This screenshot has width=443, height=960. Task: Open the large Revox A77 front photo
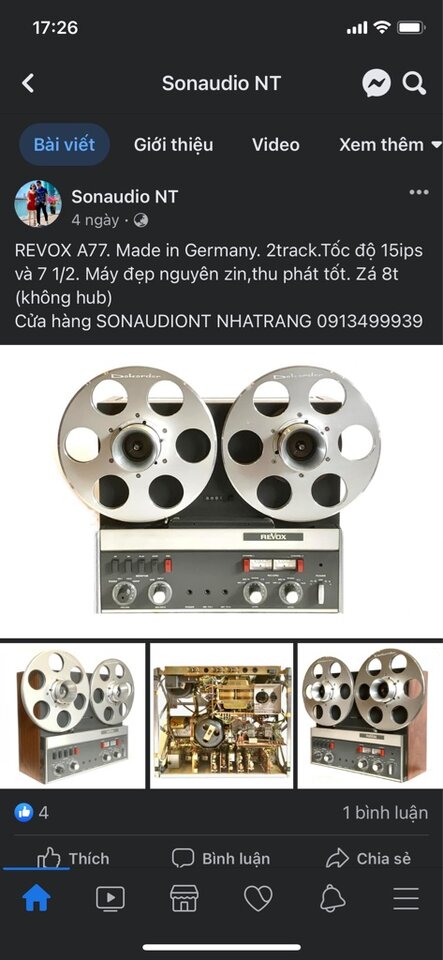(x=222, y=491)
